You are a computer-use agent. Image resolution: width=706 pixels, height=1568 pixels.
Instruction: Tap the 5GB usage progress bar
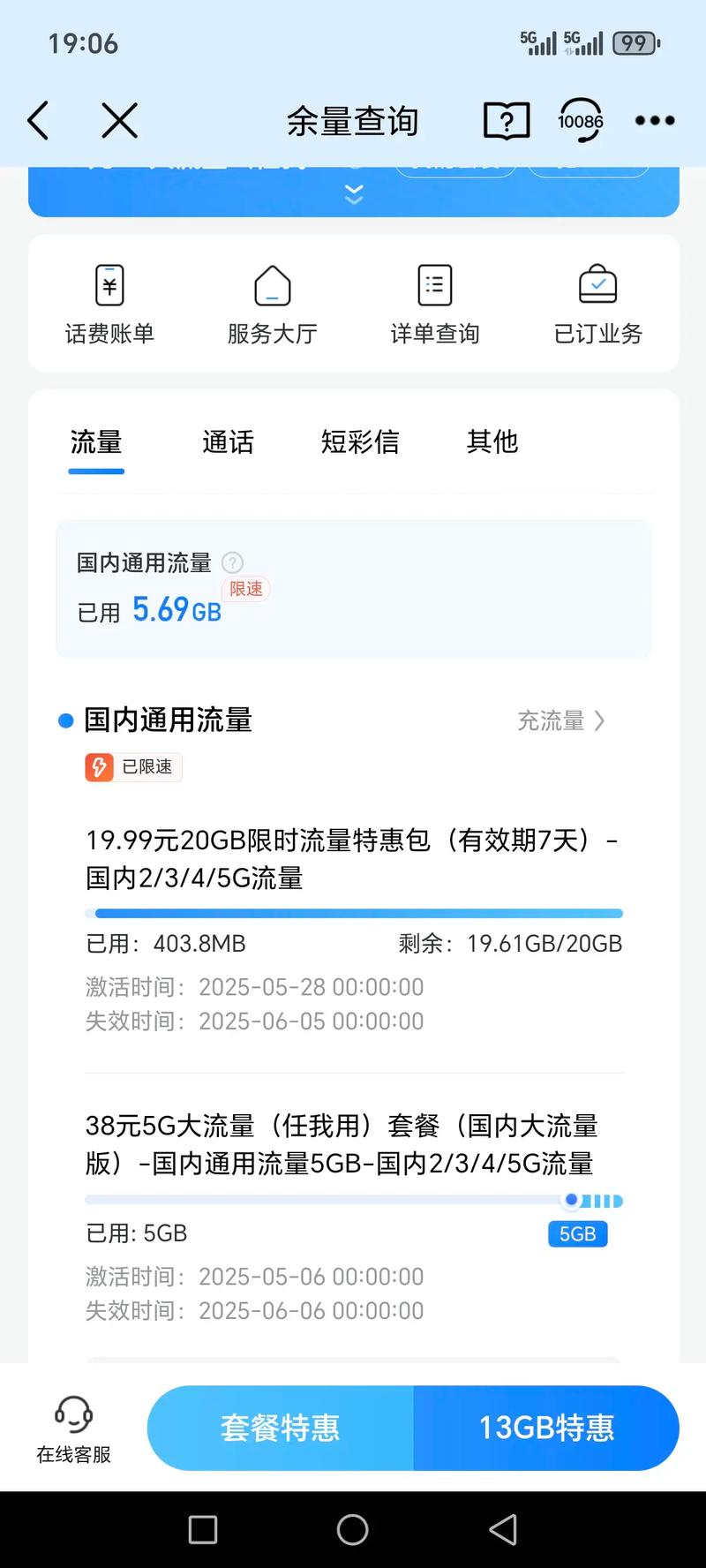[x=353, y=1200]
